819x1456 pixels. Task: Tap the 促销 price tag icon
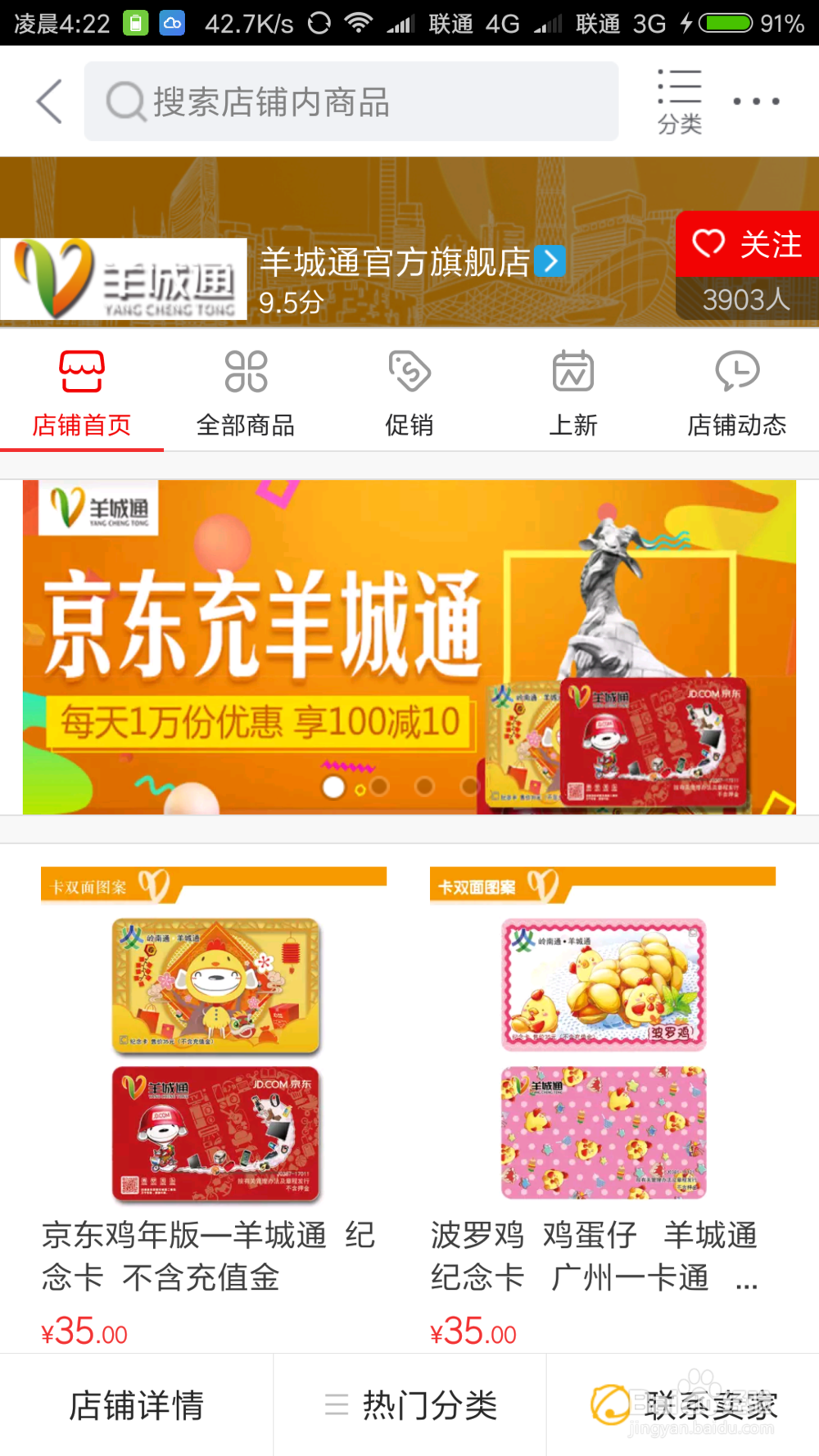[409, 371]
